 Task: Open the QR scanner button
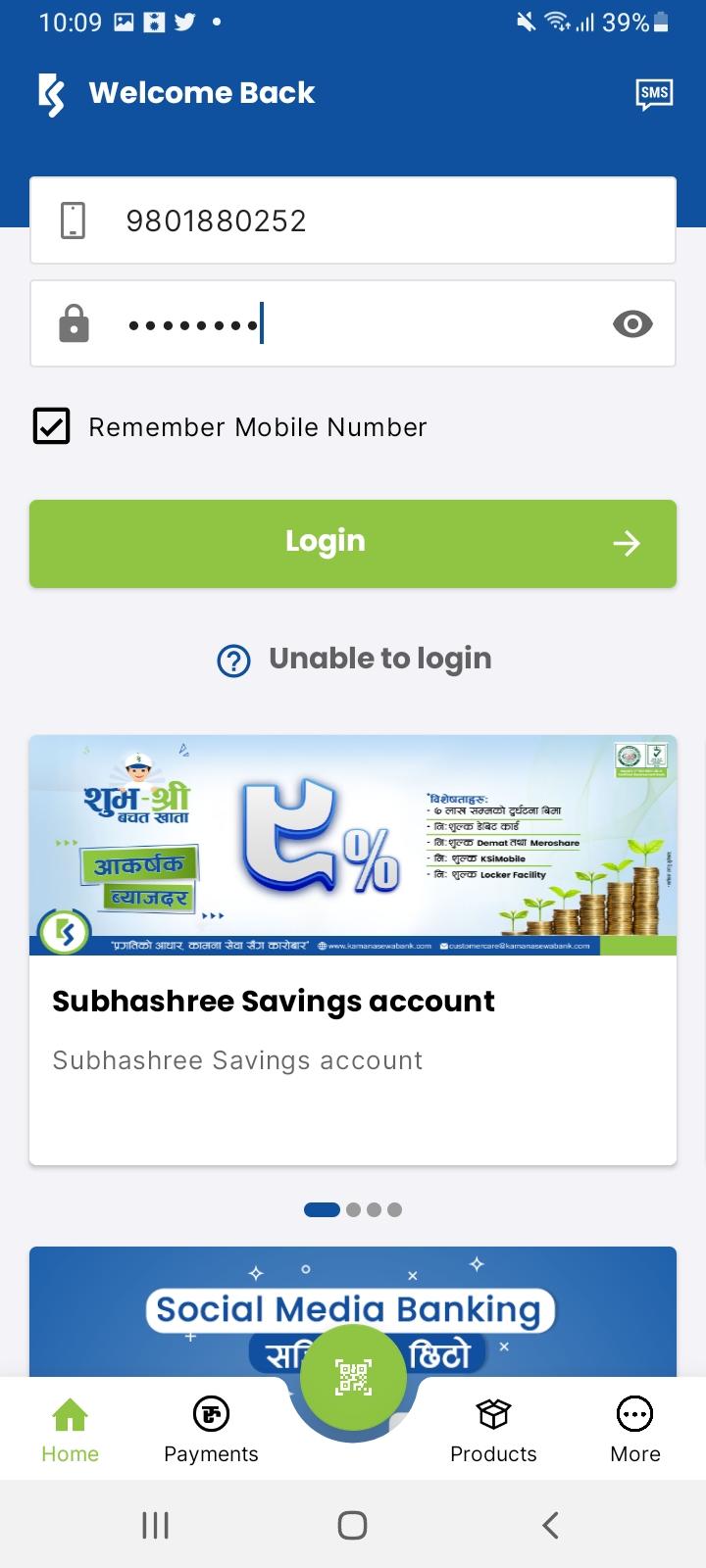(x=353, y=1377)
